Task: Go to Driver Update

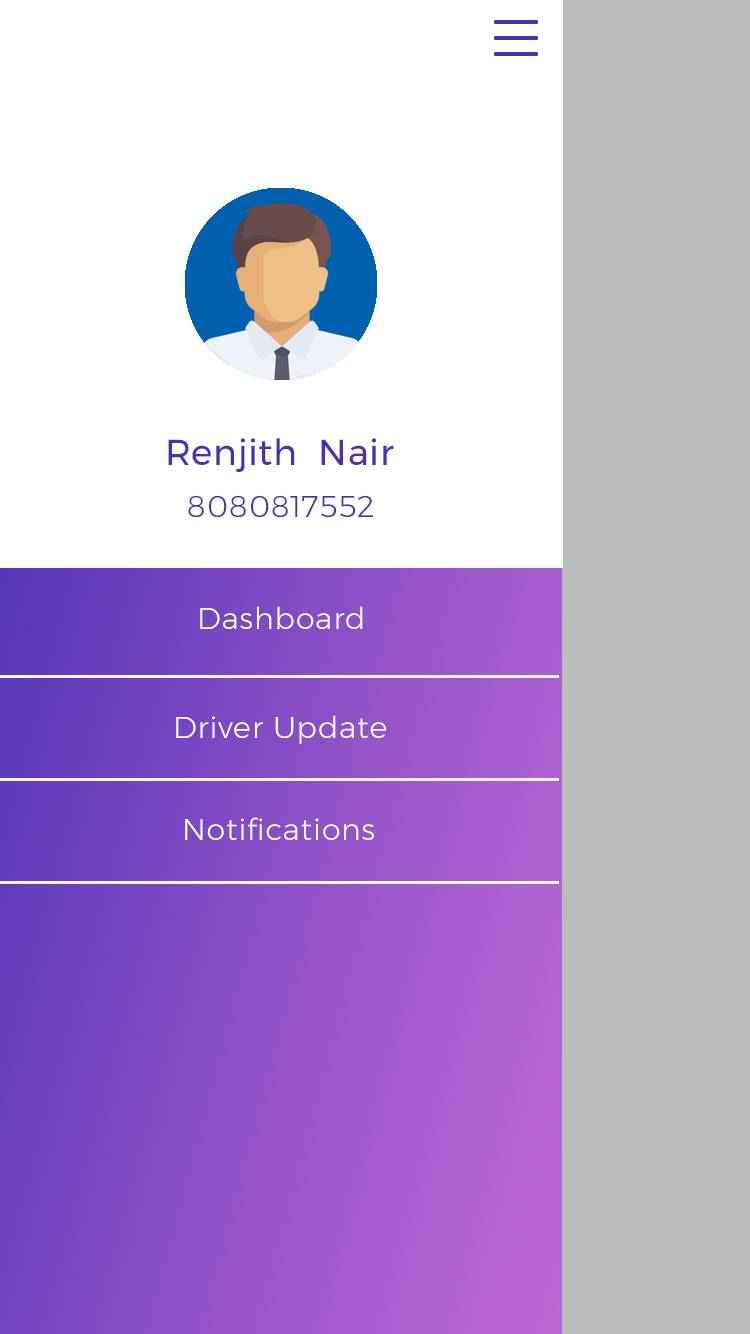Action: click(280, 728)
